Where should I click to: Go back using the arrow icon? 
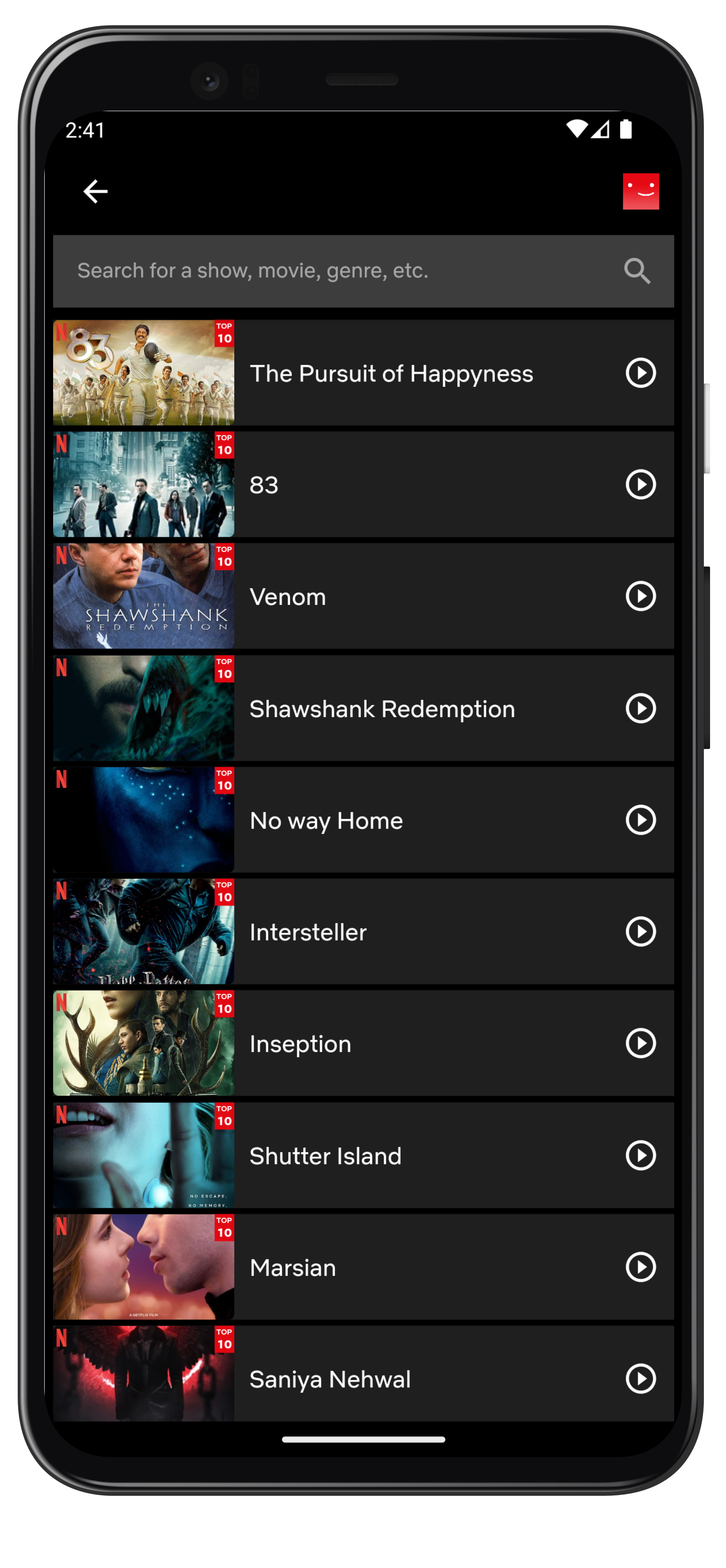click(96, 191)
